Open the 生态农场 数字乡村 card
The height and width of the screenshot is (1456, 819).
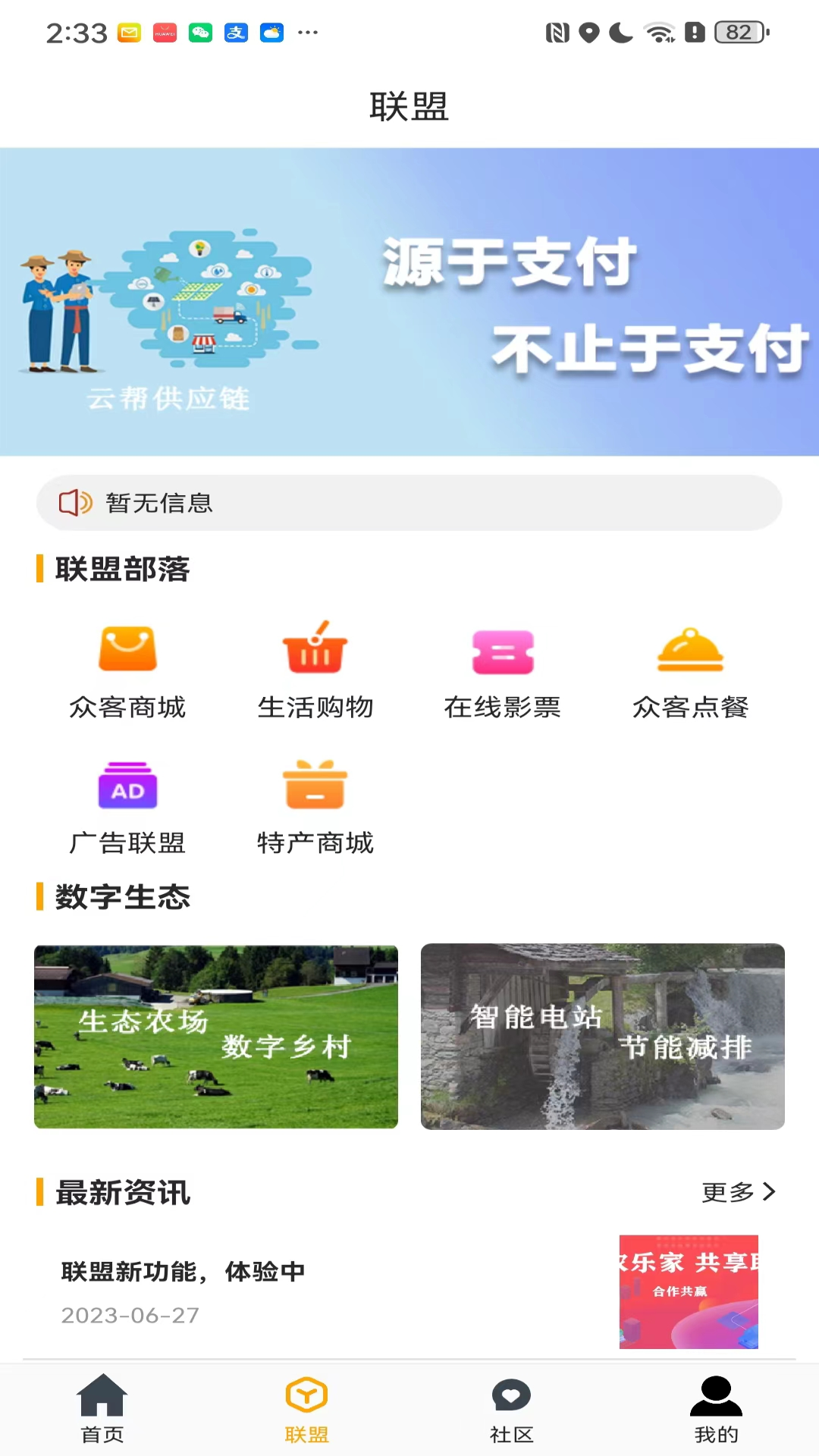(216, 1037)
